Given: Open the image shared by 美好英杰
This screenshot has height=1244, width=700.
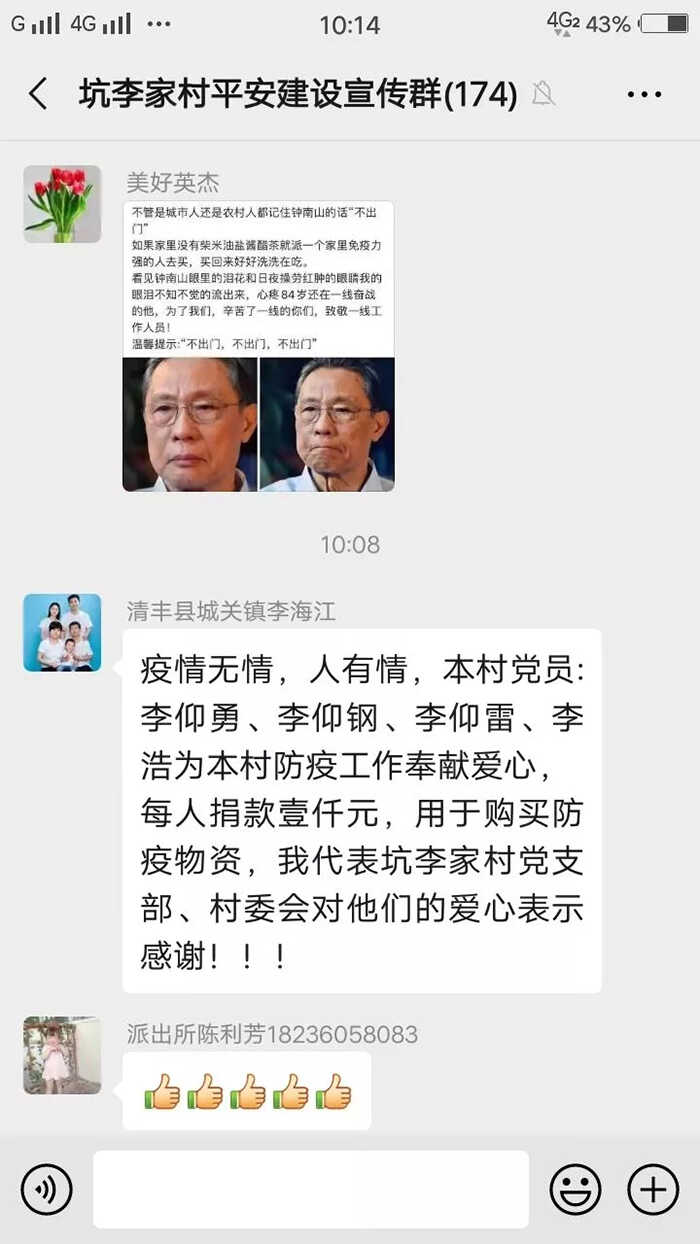Looking at the screenshot, I should tap(258, 346).
